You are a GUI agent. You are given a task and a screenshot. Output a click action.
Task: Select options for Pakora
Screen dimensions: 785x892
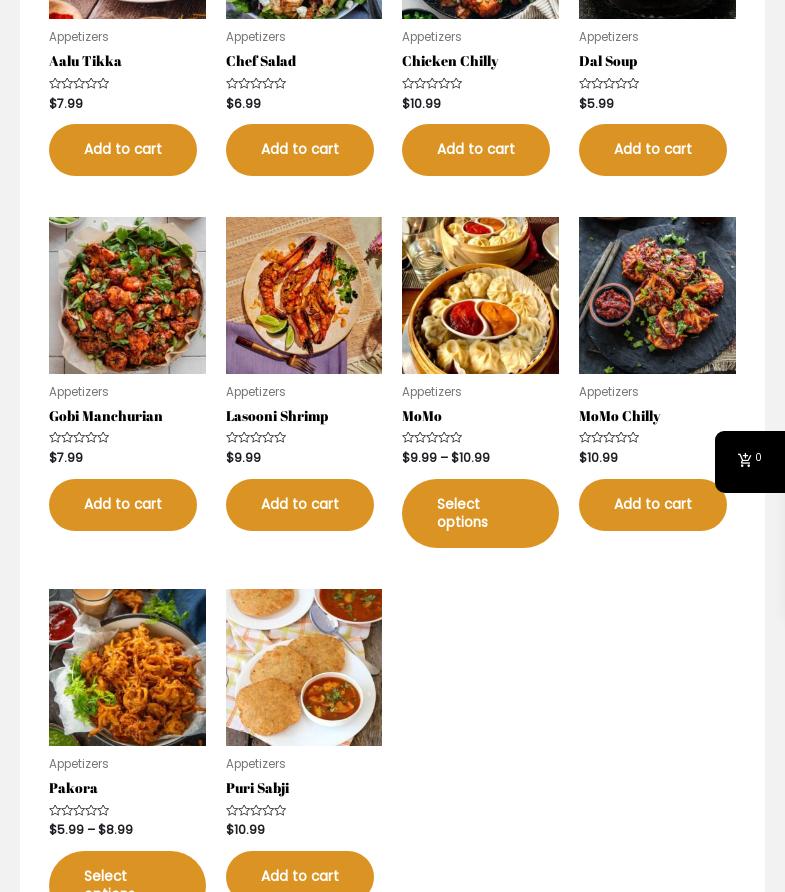point(127,874)
